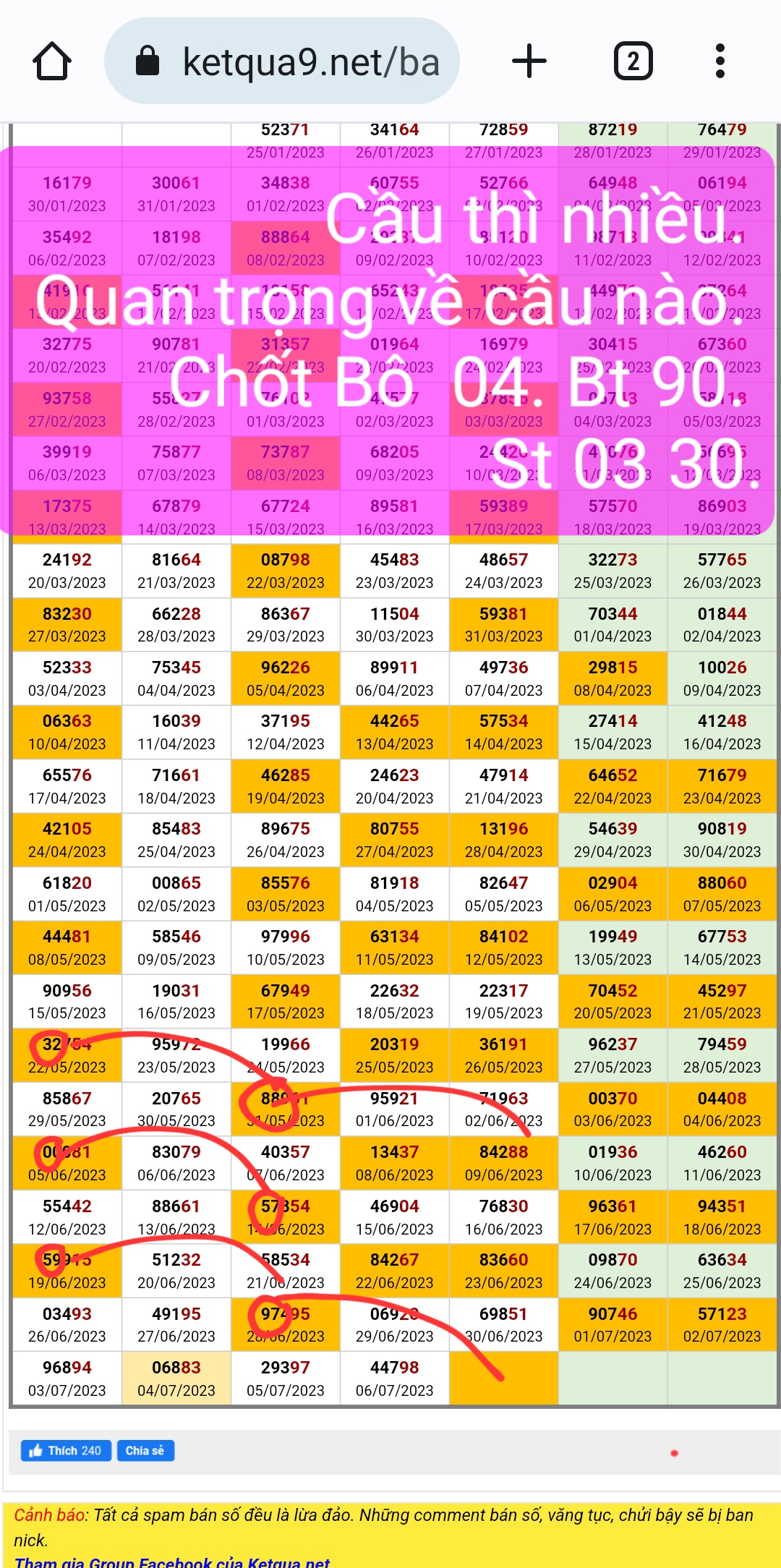View the open tabs switcher
Image resolution: width=781 pixels, height=1568 pixels.
click(x=633, y=61)
